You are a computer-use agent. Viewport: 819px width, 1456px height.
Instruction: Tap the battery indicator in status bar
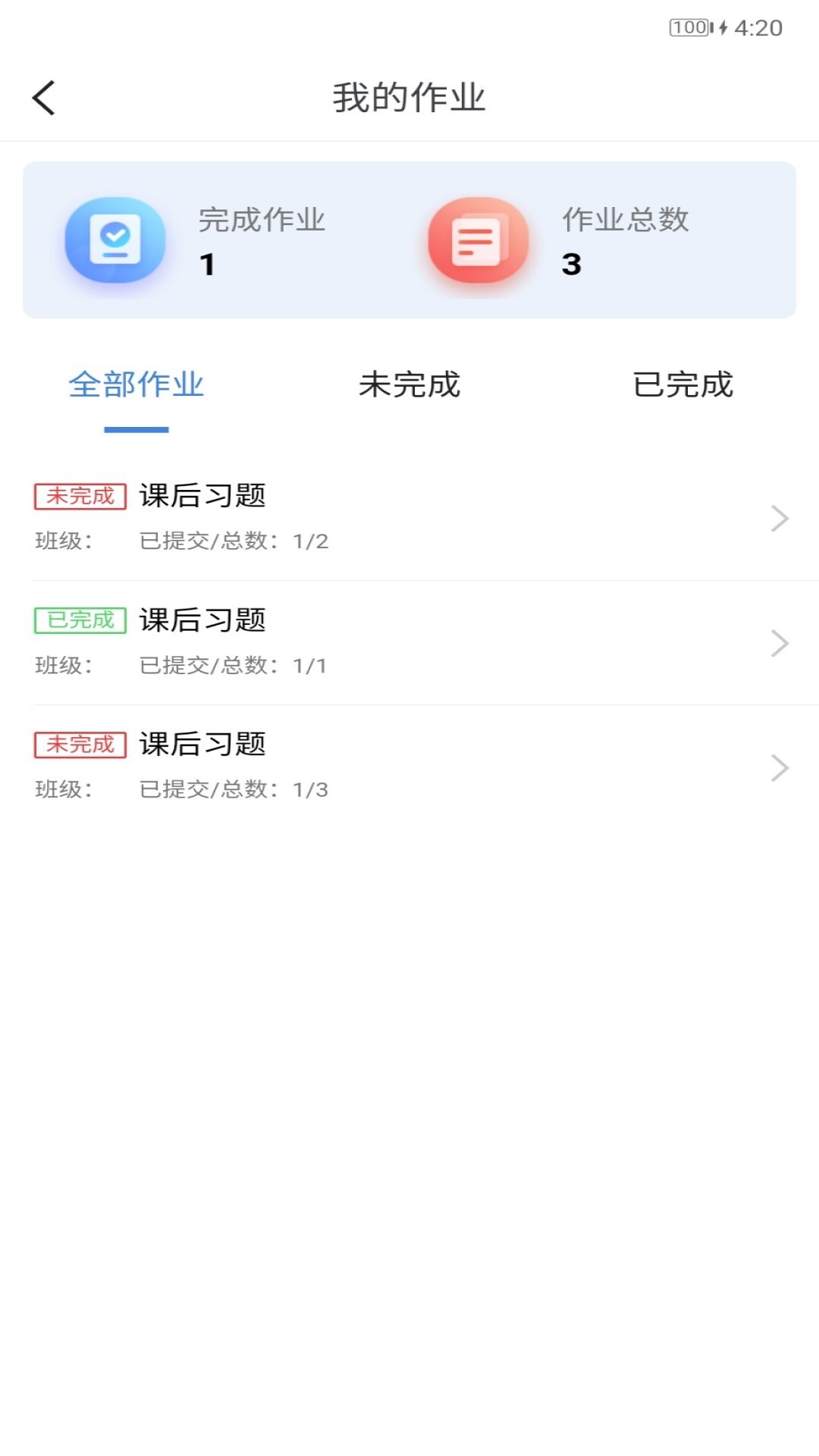pyautogui.click(x=689, y=28)
